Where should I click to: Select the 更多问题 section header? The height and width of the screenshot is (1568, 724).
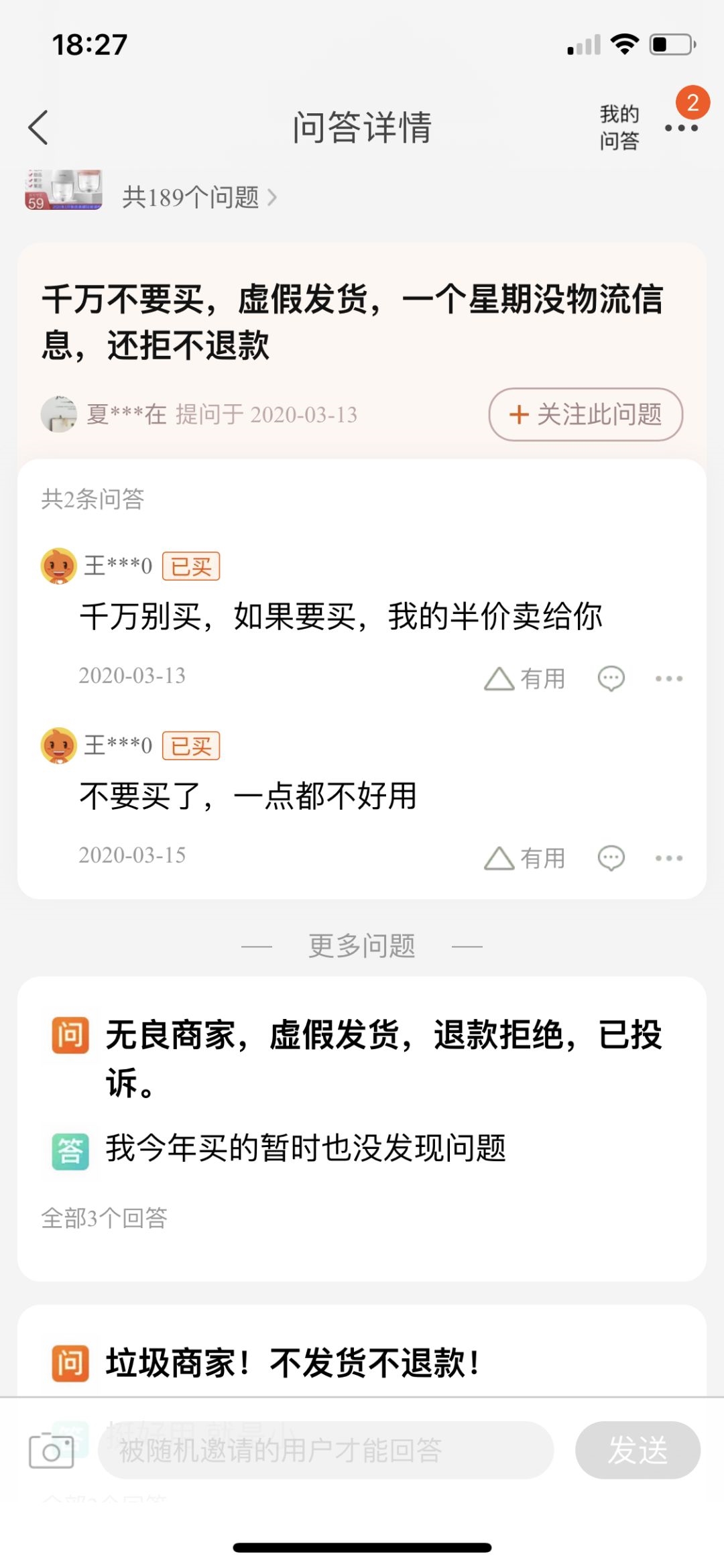click(x=362, y=945)
